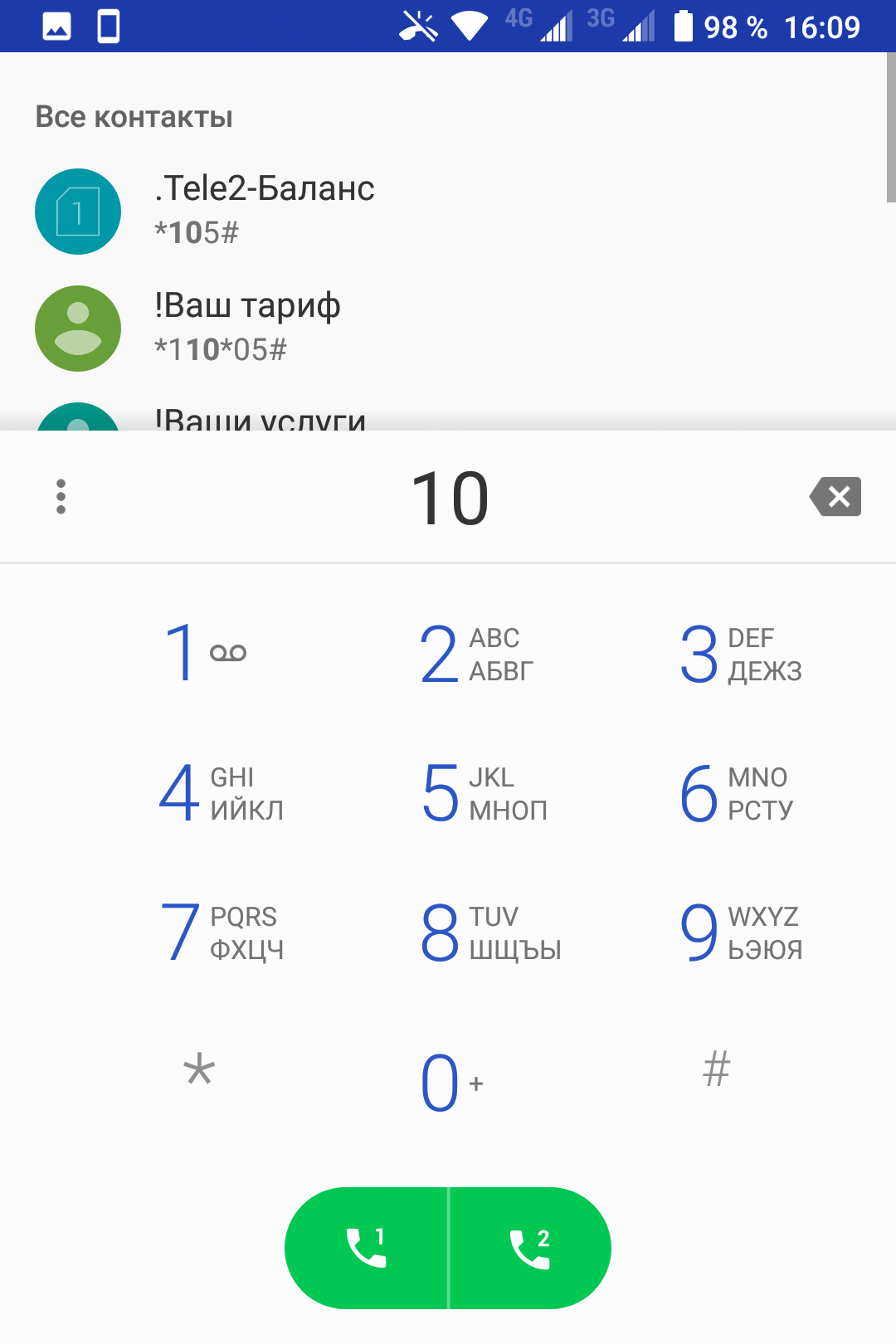The width and height of the screenshot is (896, 1344).
Task: Call using SIM 2
Action: 530,1248
